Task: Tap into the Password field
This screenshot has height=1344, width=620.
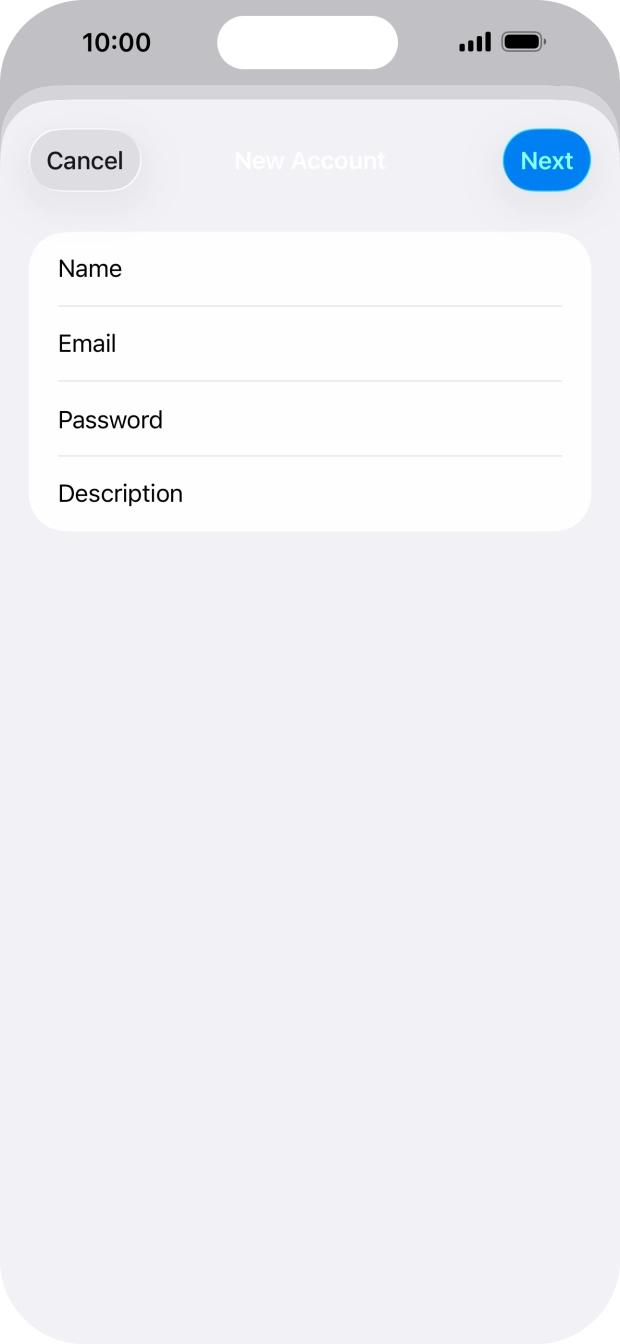Action: click(x=310, y=419)
